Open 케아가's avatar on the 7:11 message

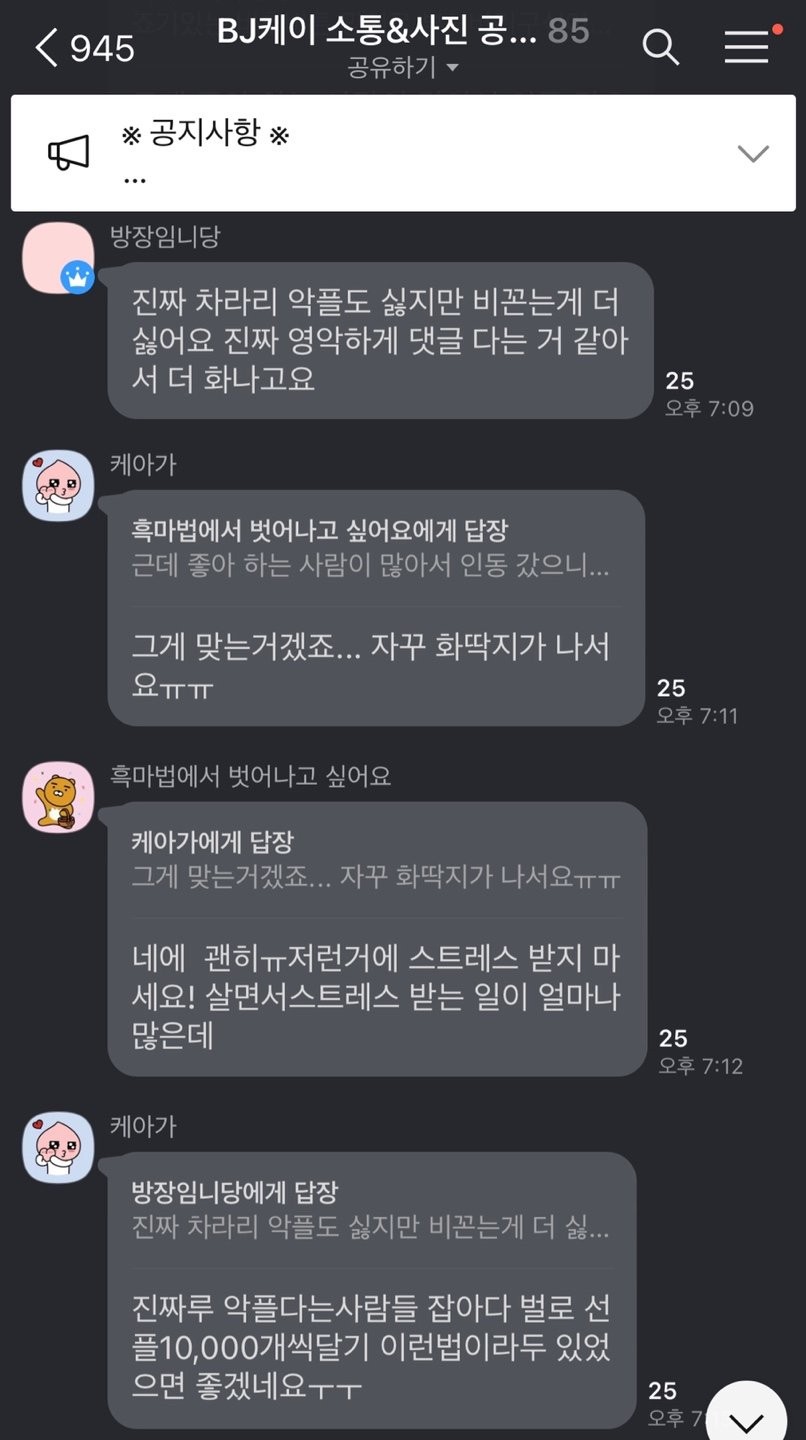click(x=58, y=485)
